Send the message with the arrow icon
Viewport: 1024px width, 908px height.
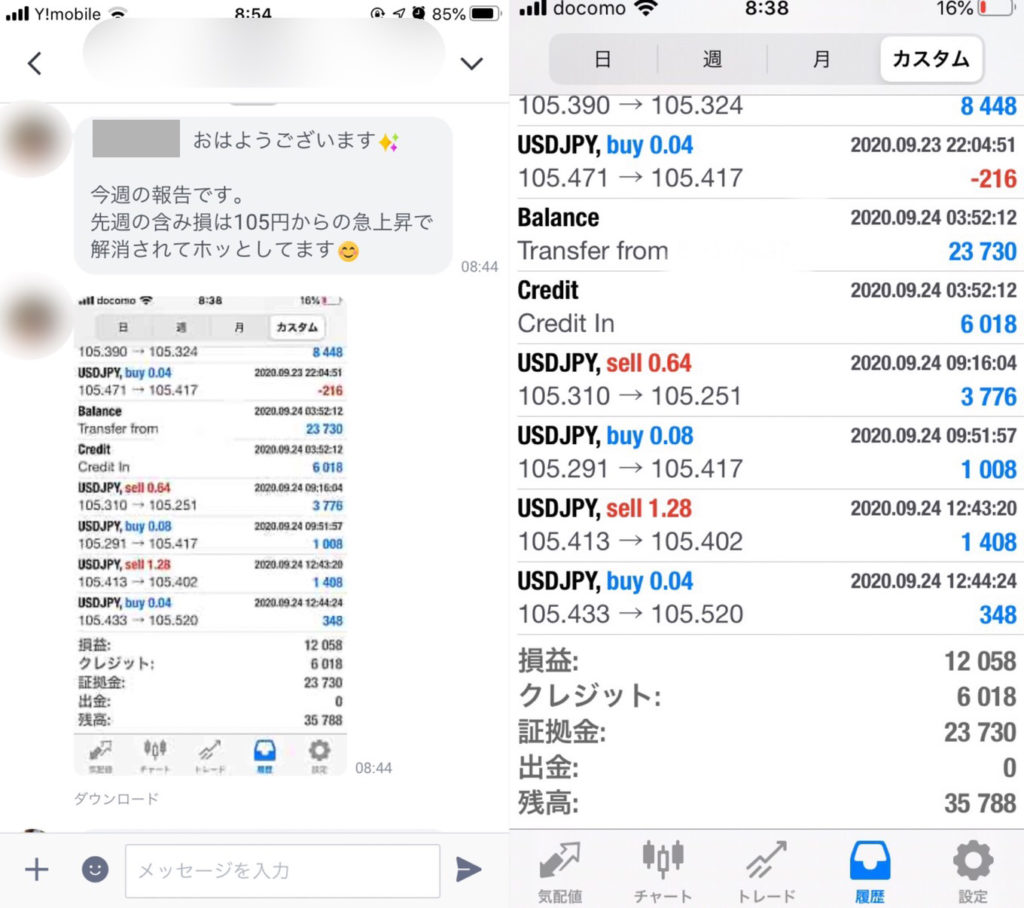coord(468,869)
